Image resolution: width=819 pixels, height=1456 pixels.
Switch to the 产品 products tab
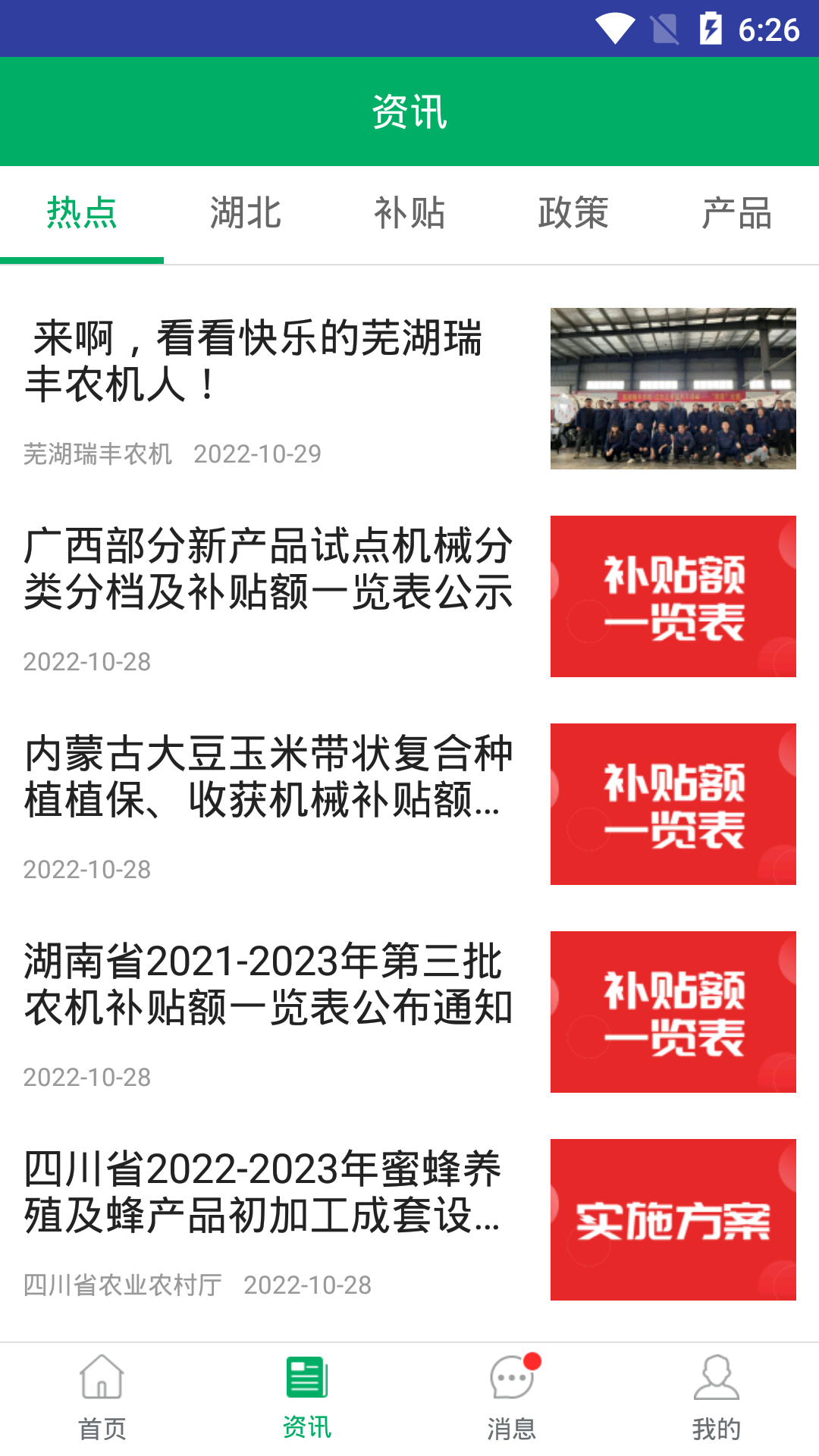(x=738, y=214)
